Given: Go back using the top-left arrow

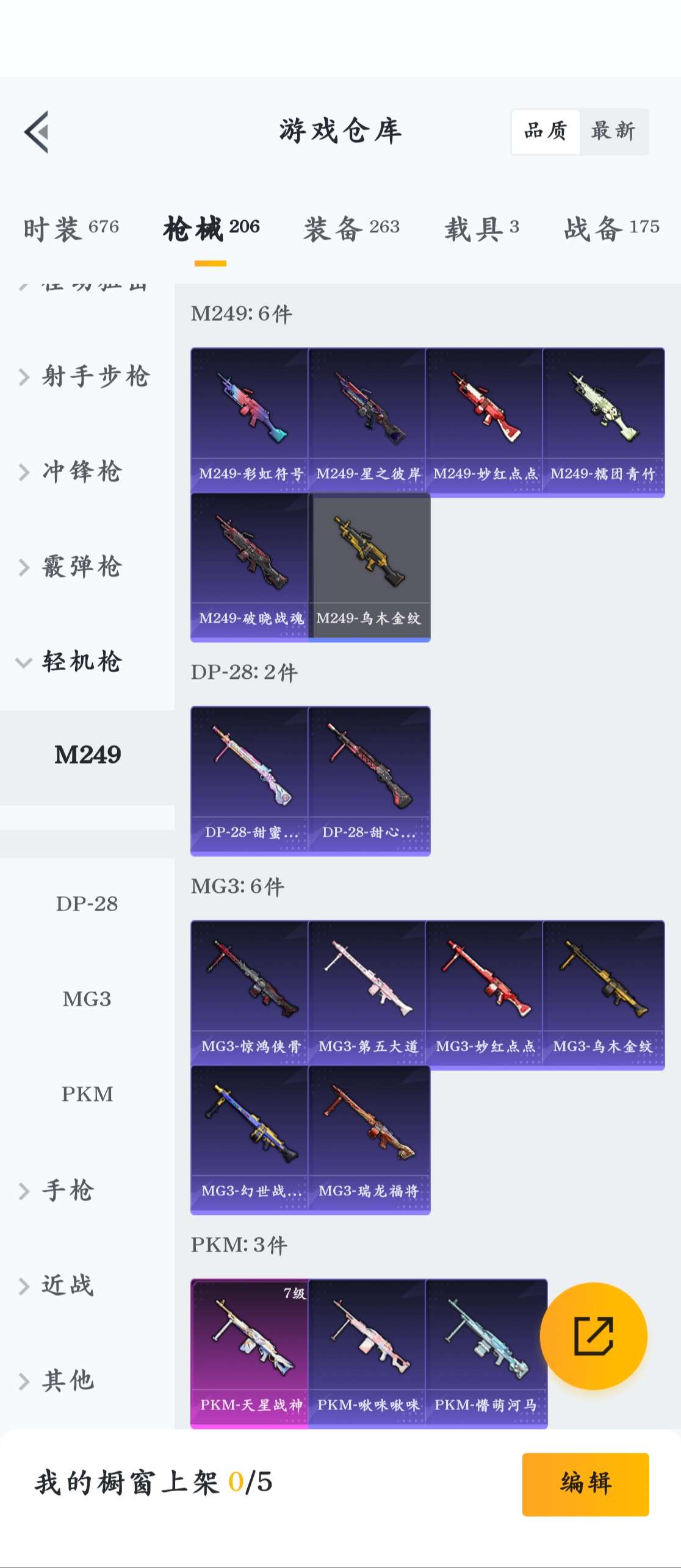Looking at the screenshot, I should tap(37, 132).
